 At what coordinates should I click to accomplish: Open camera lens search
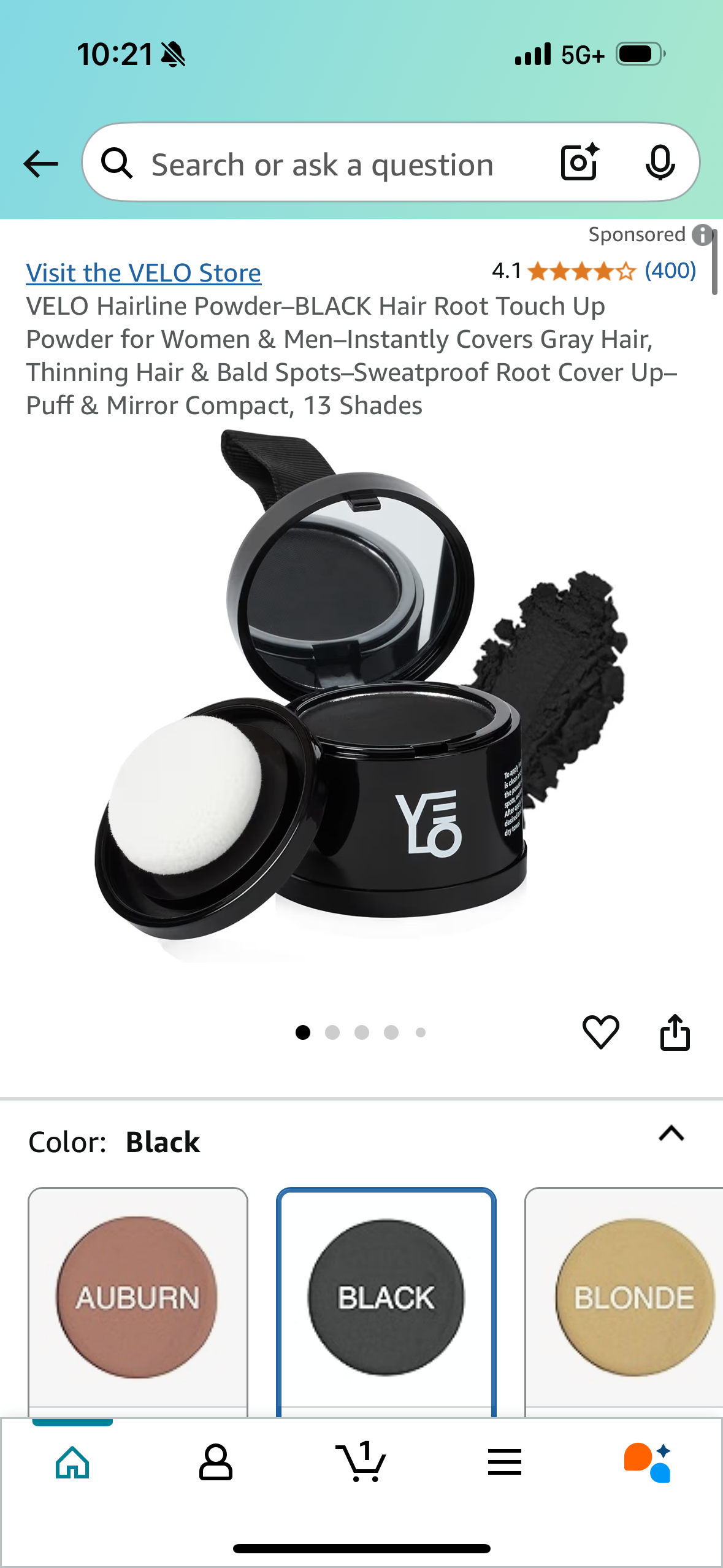[x=579, y=163]
